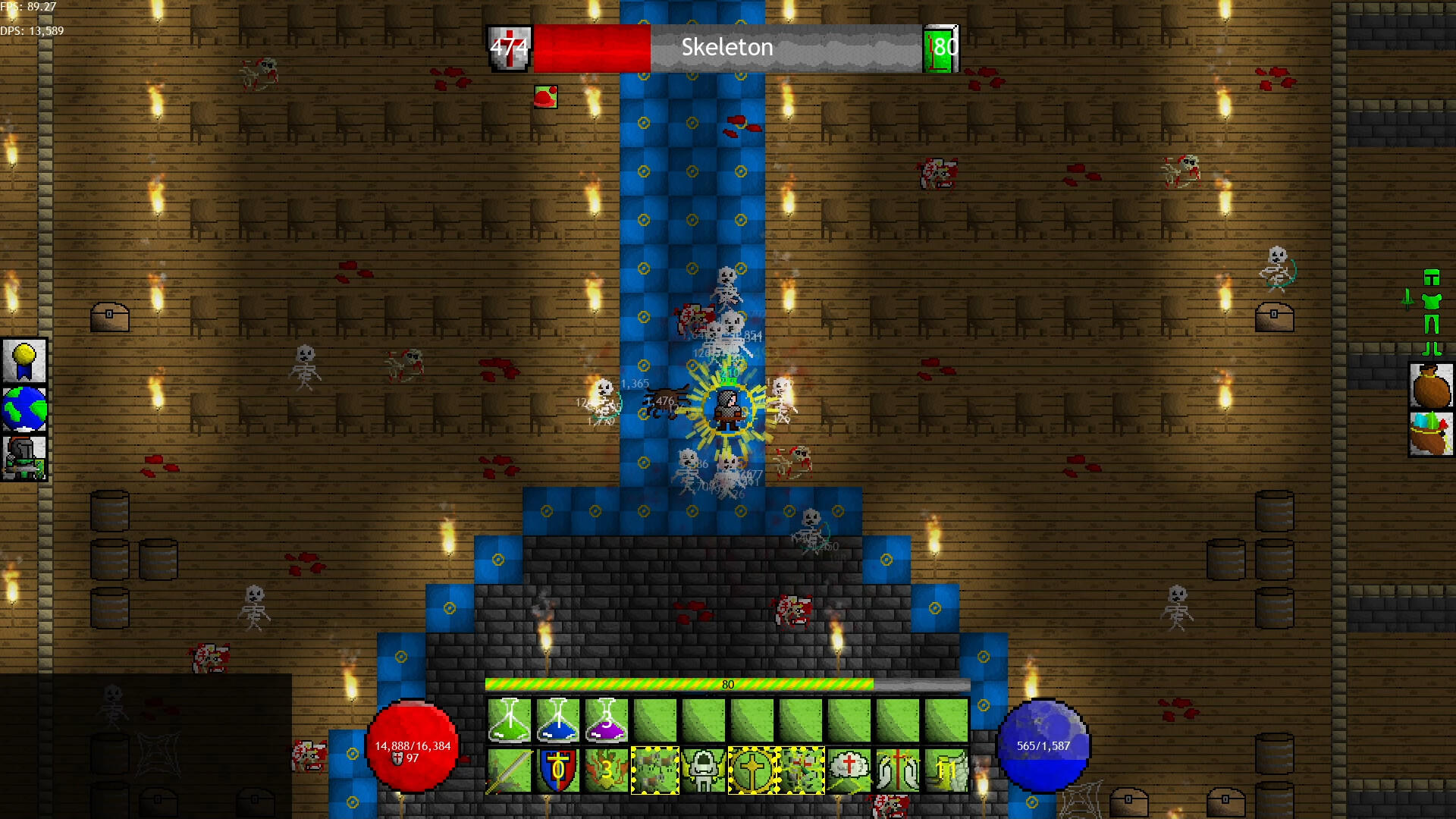Use the purple potion in hotbar
This screenshot has width=1456, height=819.
[607, 720]
